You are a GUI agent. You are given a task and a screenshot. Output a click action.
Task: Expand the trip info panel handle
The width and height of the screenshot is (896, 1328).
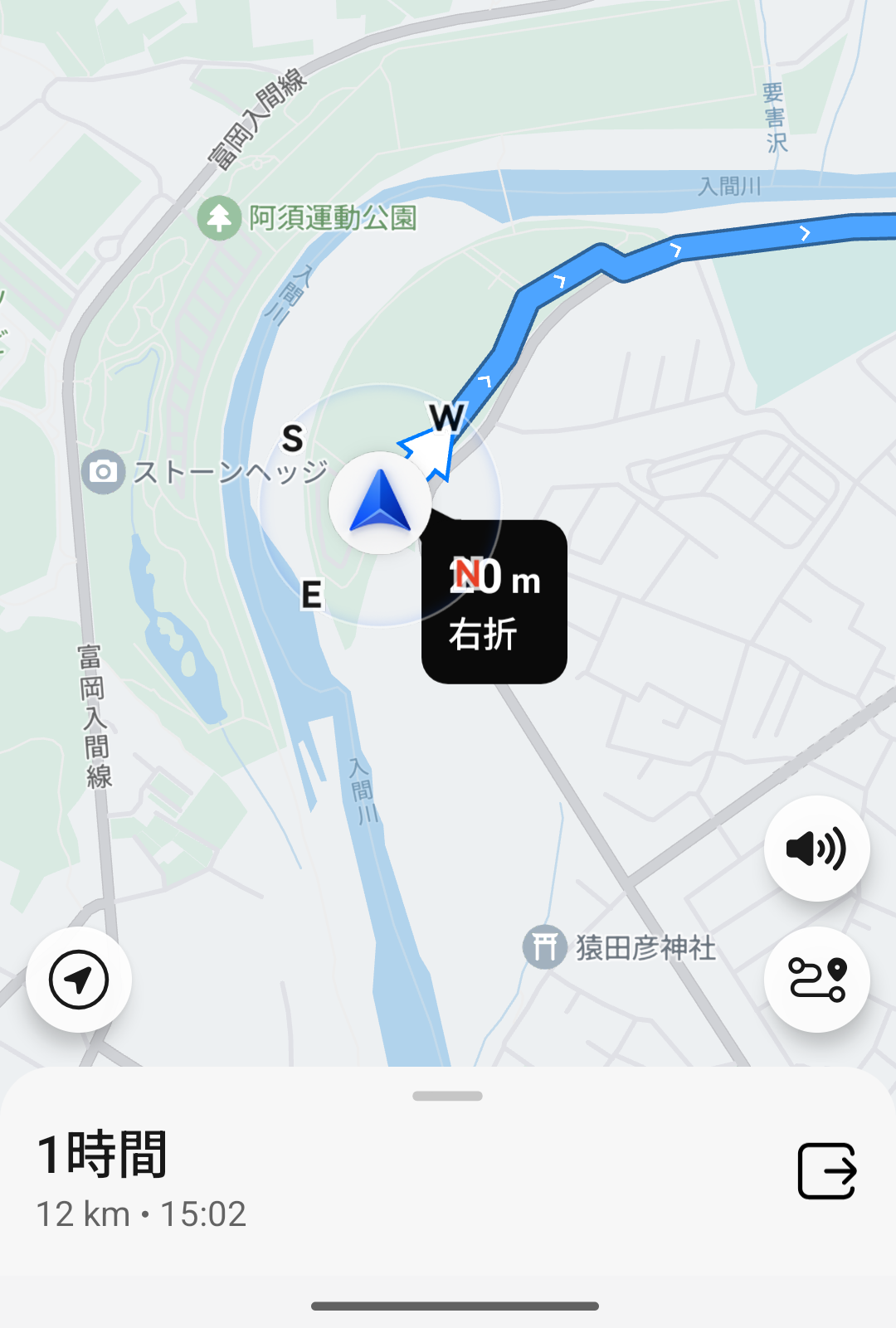coord(447,1096)
